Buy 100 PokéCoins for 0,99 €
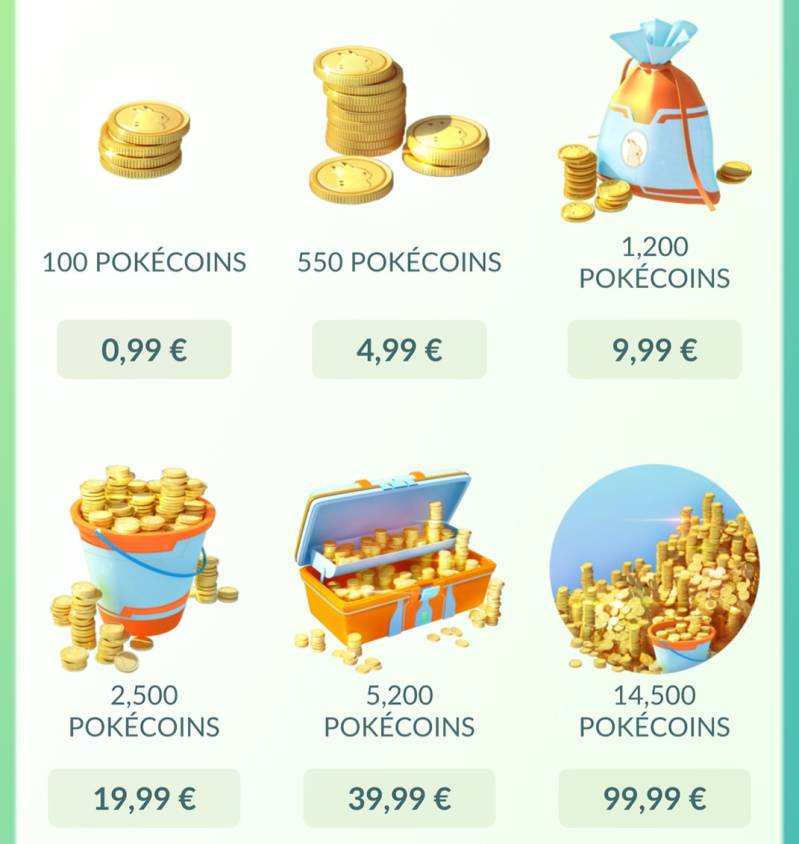The height and width of the screenshot is (844, 799). coord(144,350)
